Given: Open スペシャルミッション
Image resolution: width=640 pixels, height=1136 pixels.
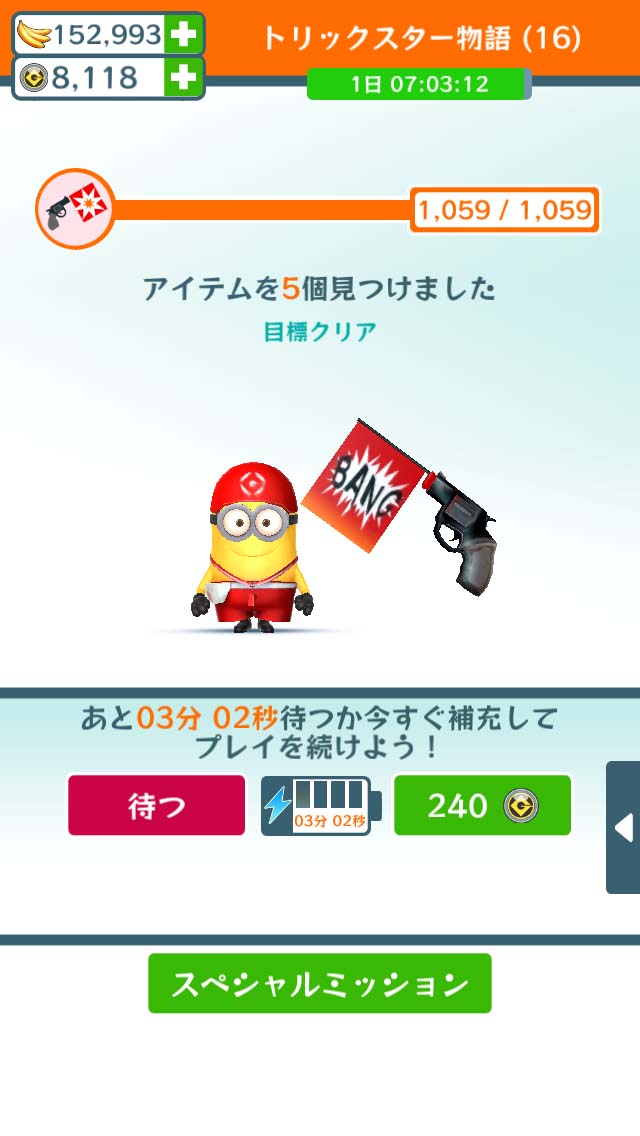Looking at the screenshot, I should pyautogui.click(x=320, y=984).
